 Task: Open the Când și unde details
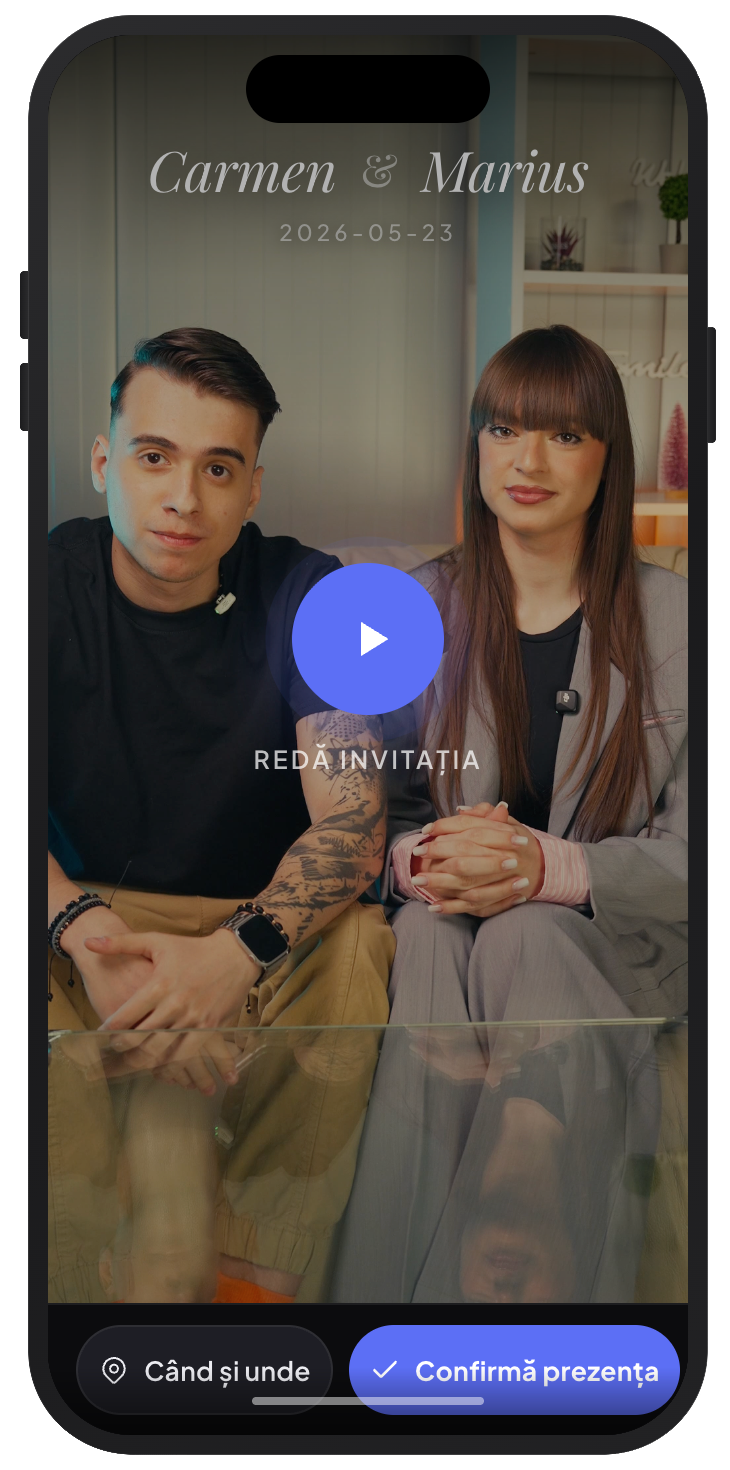point(204,1370)
